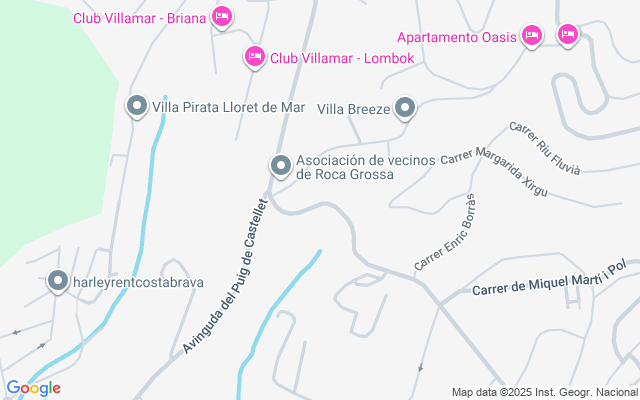Tap the Apartamento Oasis hotel marker

point(531,37)
